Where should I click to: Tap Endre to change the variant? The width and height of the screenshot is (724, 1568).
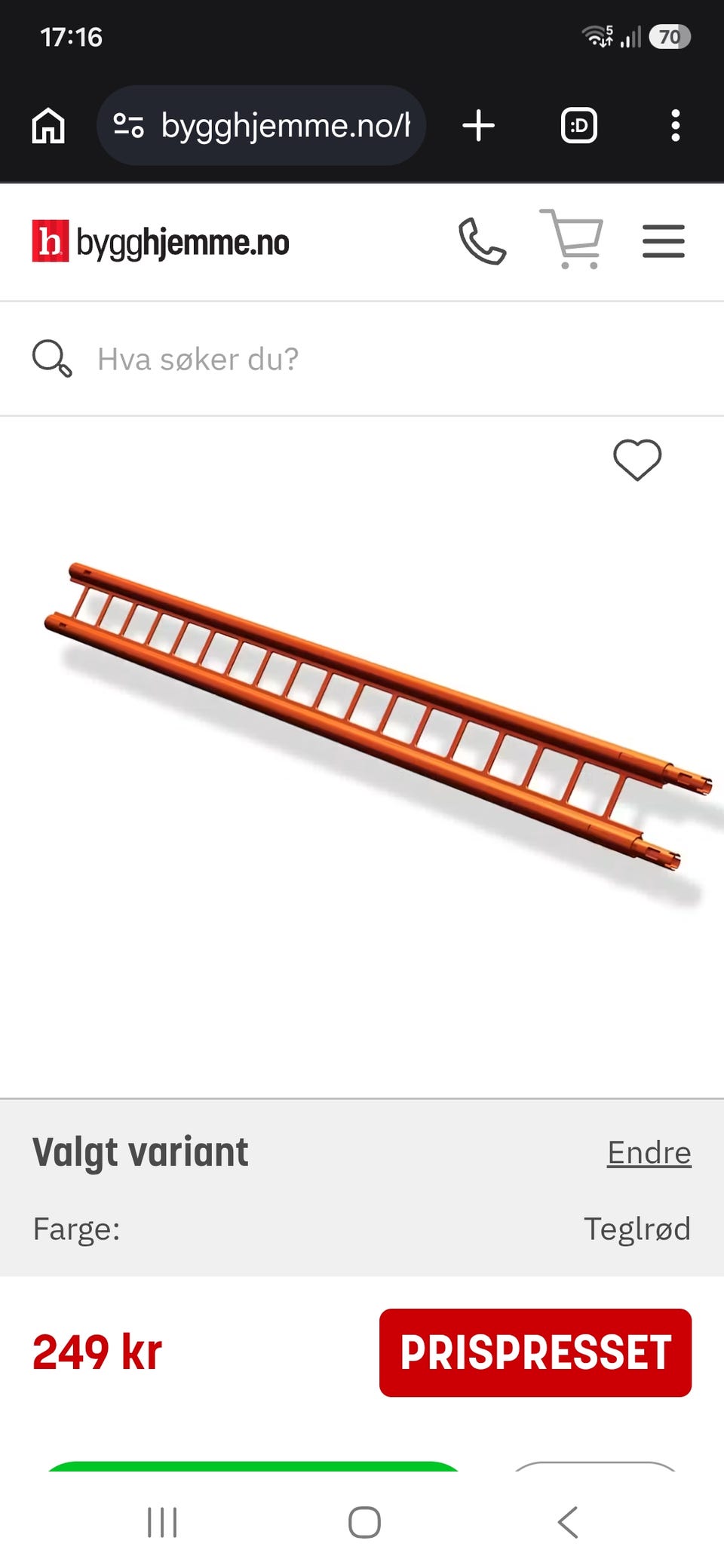[x=649, y=1153]
